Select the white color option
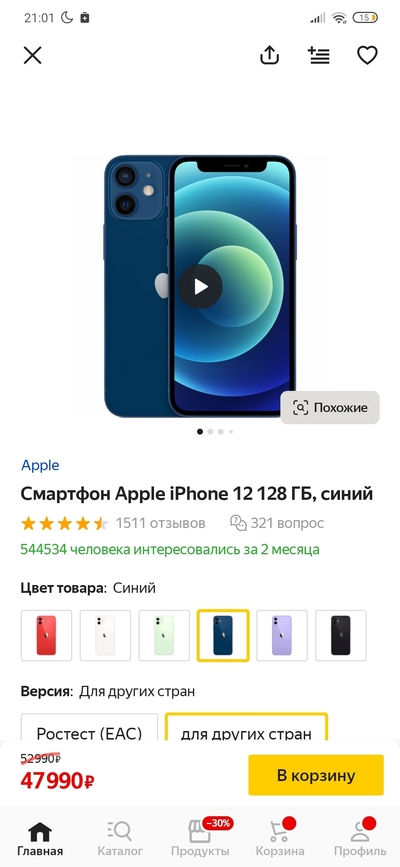Image resolution: width=400 pixels, height=867 pixels. [x=105, y=635]
